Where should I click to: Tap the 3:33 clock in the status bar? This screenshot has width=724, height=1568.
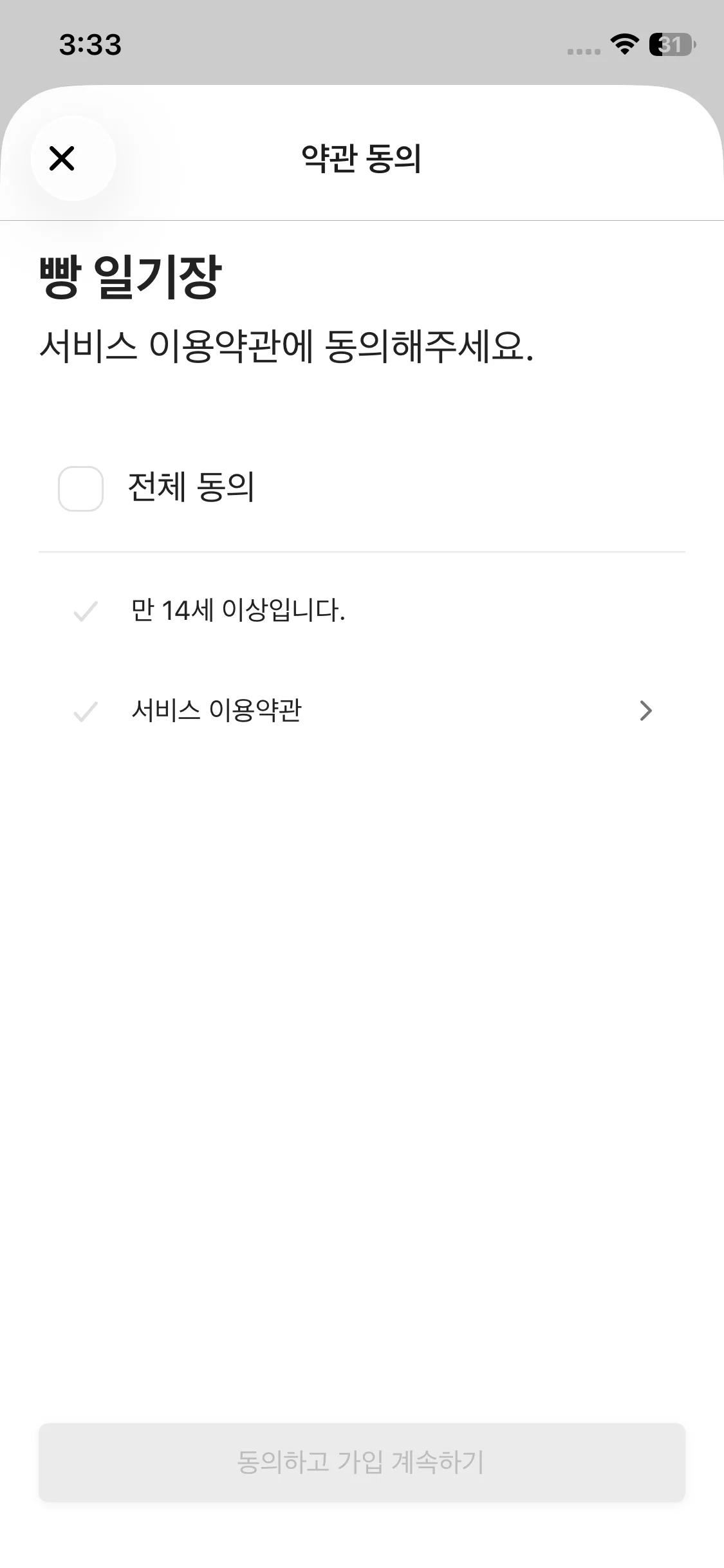[90, 44]
